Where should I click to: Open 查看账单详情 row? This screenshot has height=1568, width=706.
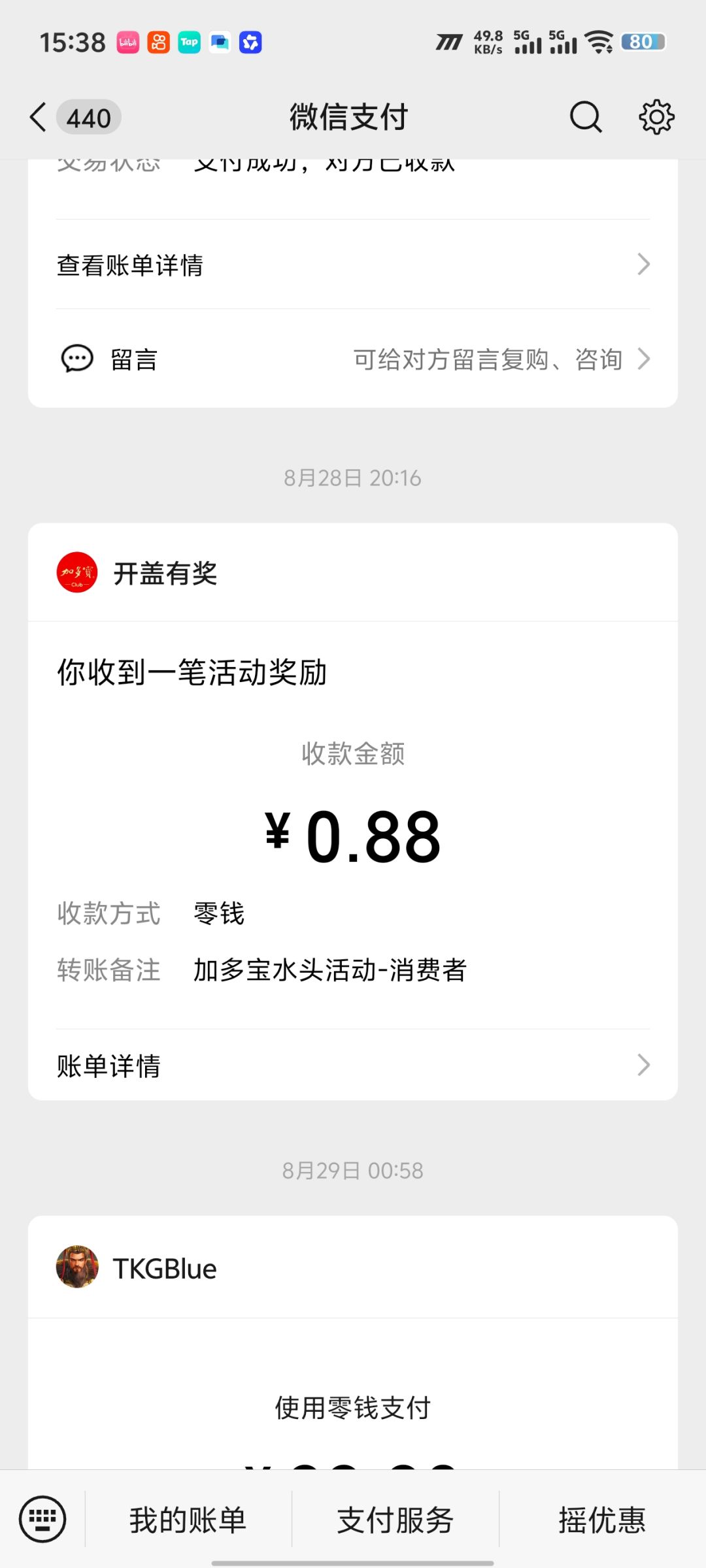[353, 265]
